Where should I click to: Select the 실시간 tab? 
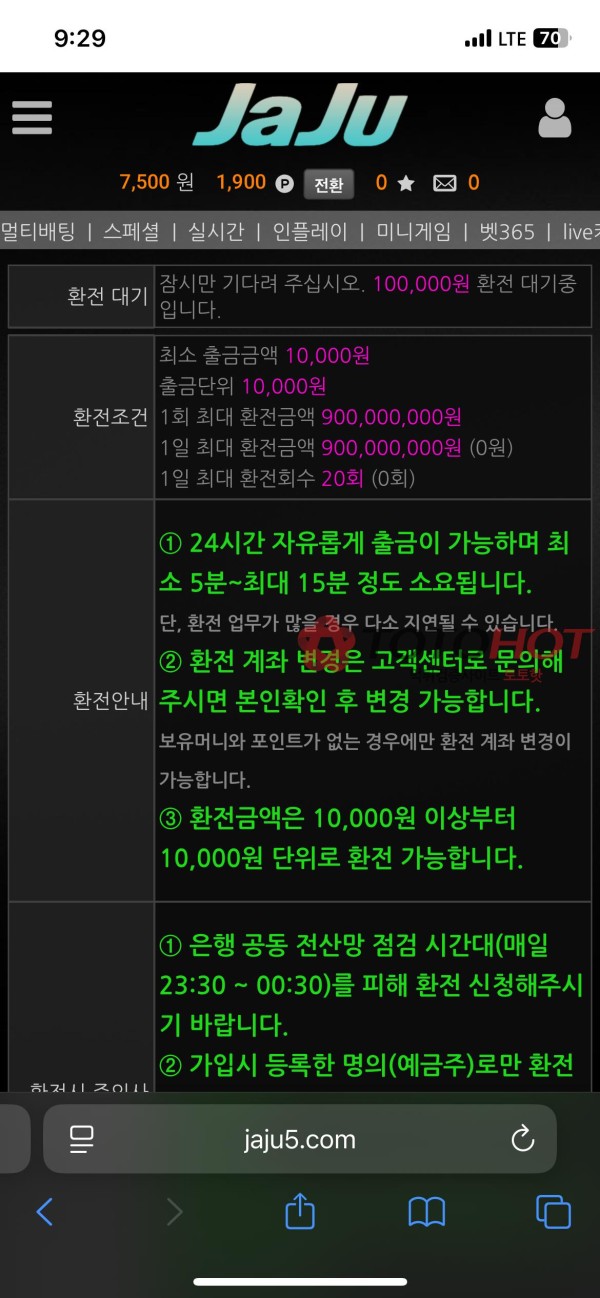[x=216, y=232]
